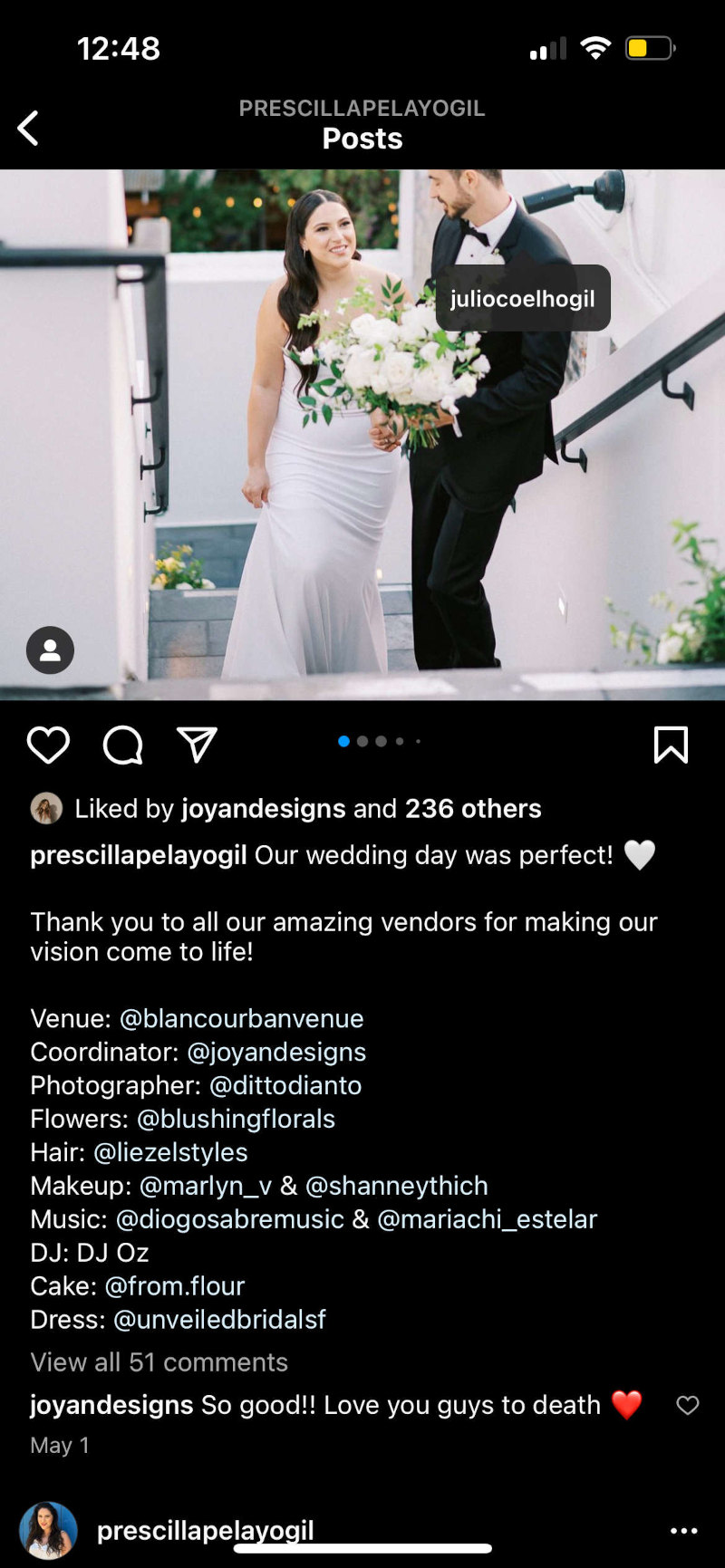
Task: Like the wedding post with the heart icon
Action: (48, 745)
